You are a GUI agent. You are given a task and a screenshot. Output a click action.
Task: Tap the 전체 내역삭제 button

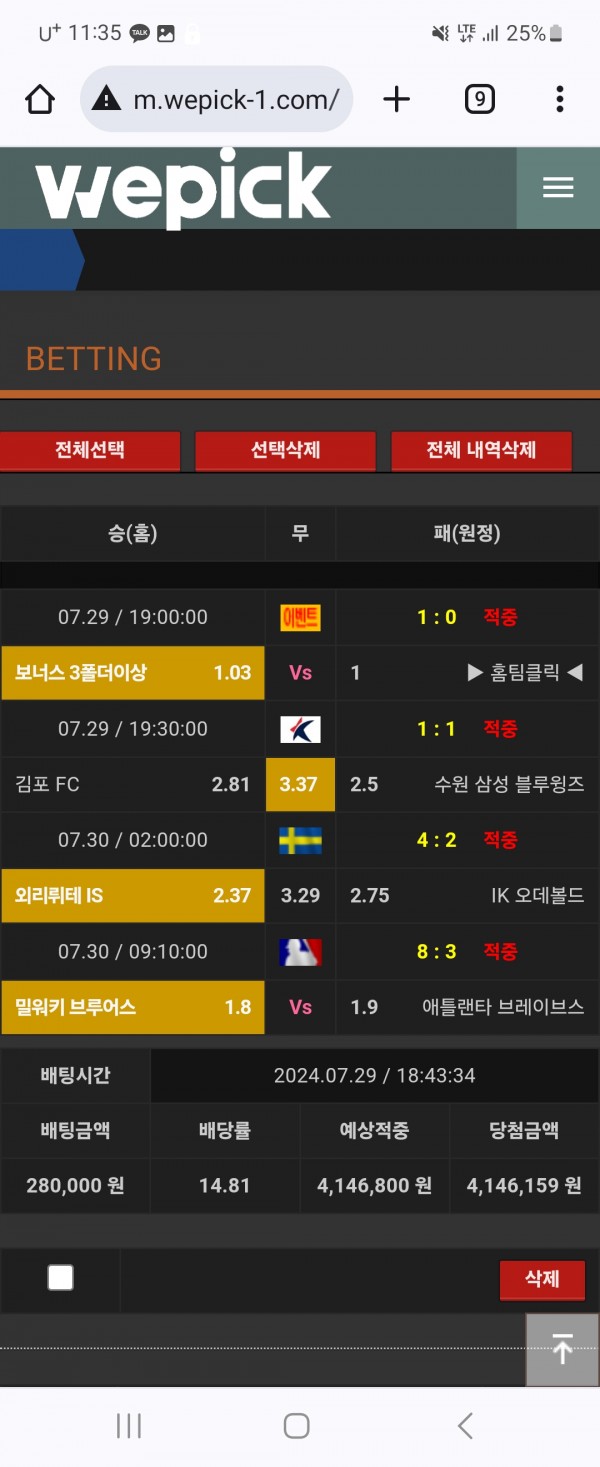[481, 450]
